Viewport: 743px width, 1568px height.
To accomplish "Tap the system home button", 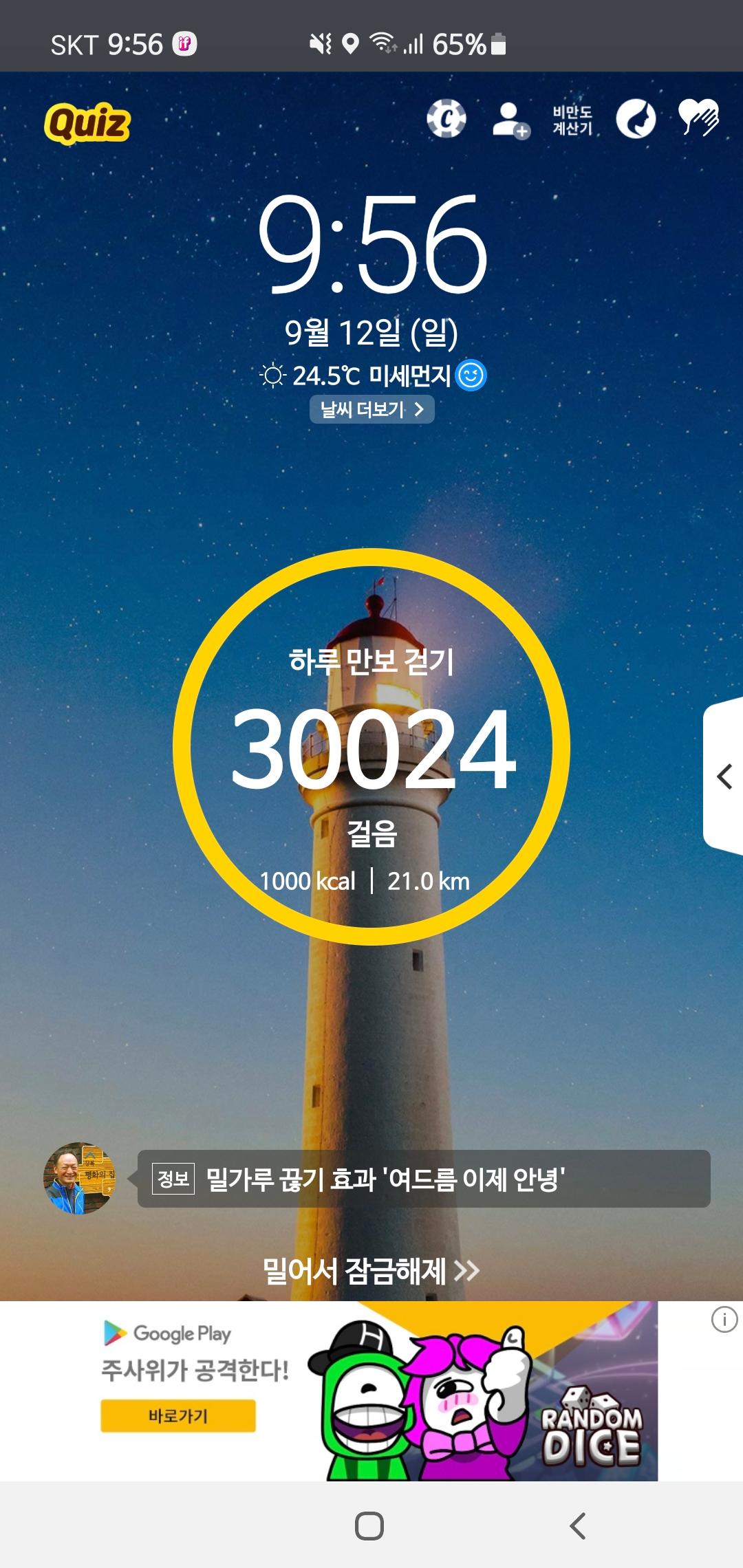I will click(369, 1526).
